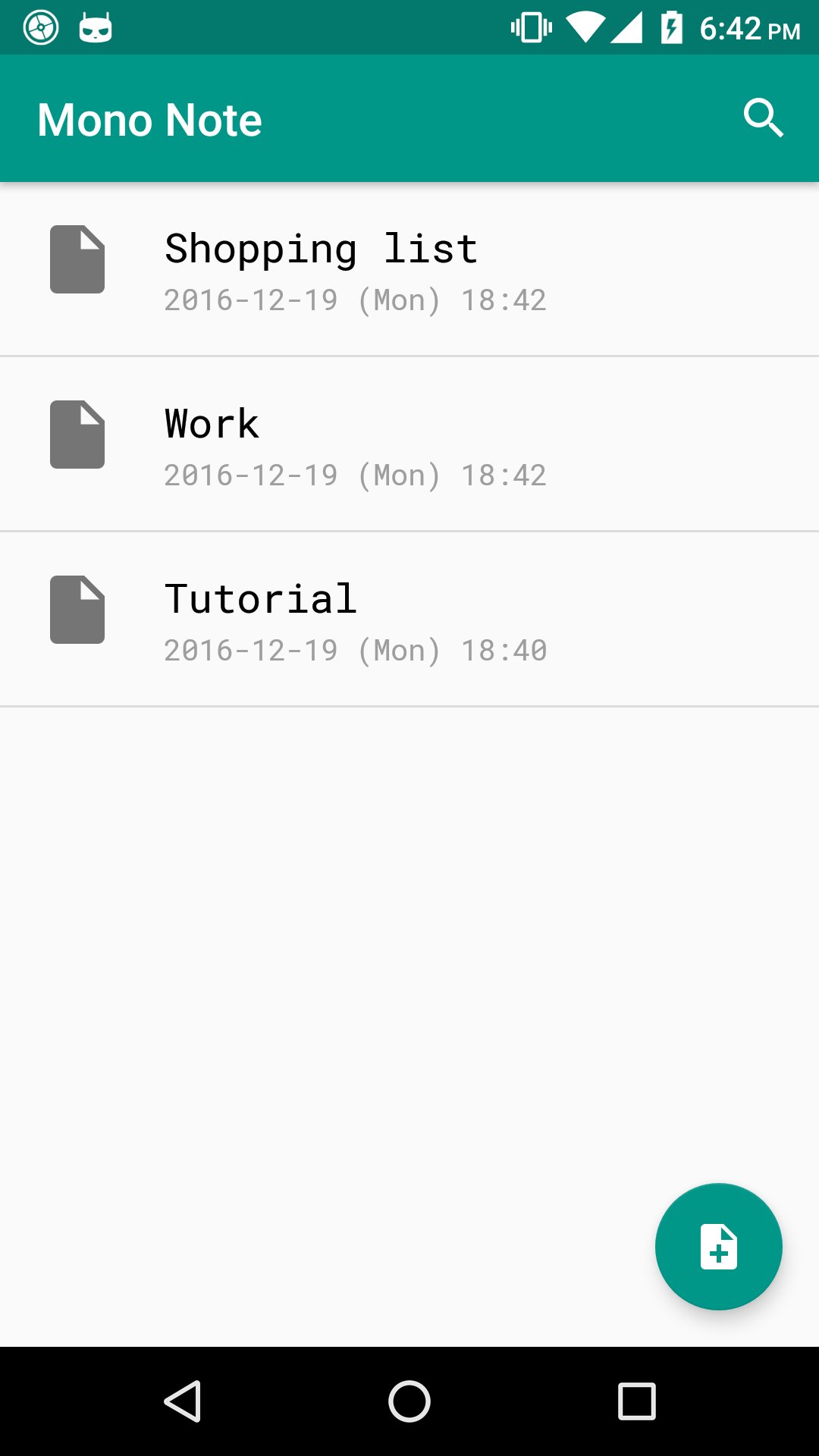Tap the Mono Note title in app bar

pyautogui.click(x=149, y=118)
